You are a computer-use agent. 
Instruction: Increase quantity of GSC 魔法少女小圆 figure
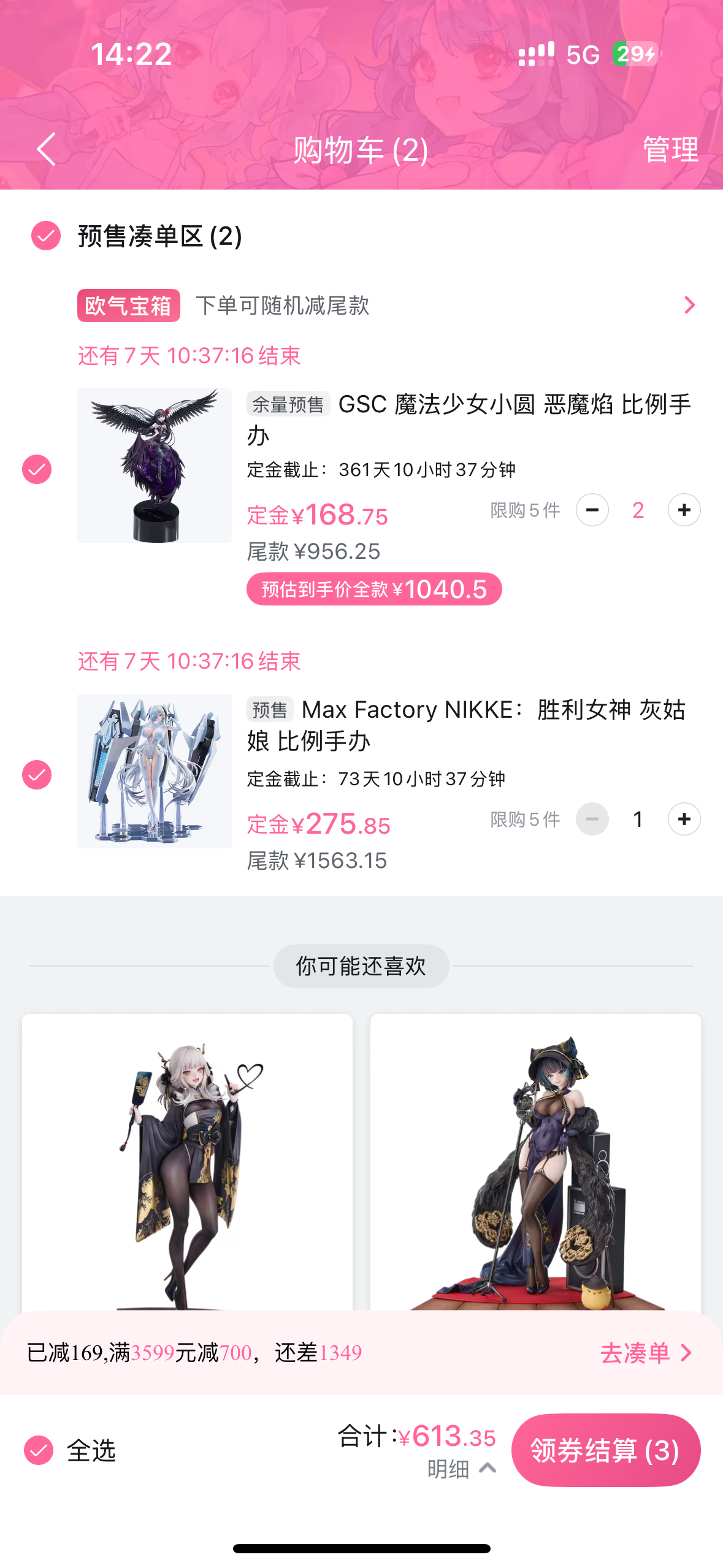tap(684, 510)
